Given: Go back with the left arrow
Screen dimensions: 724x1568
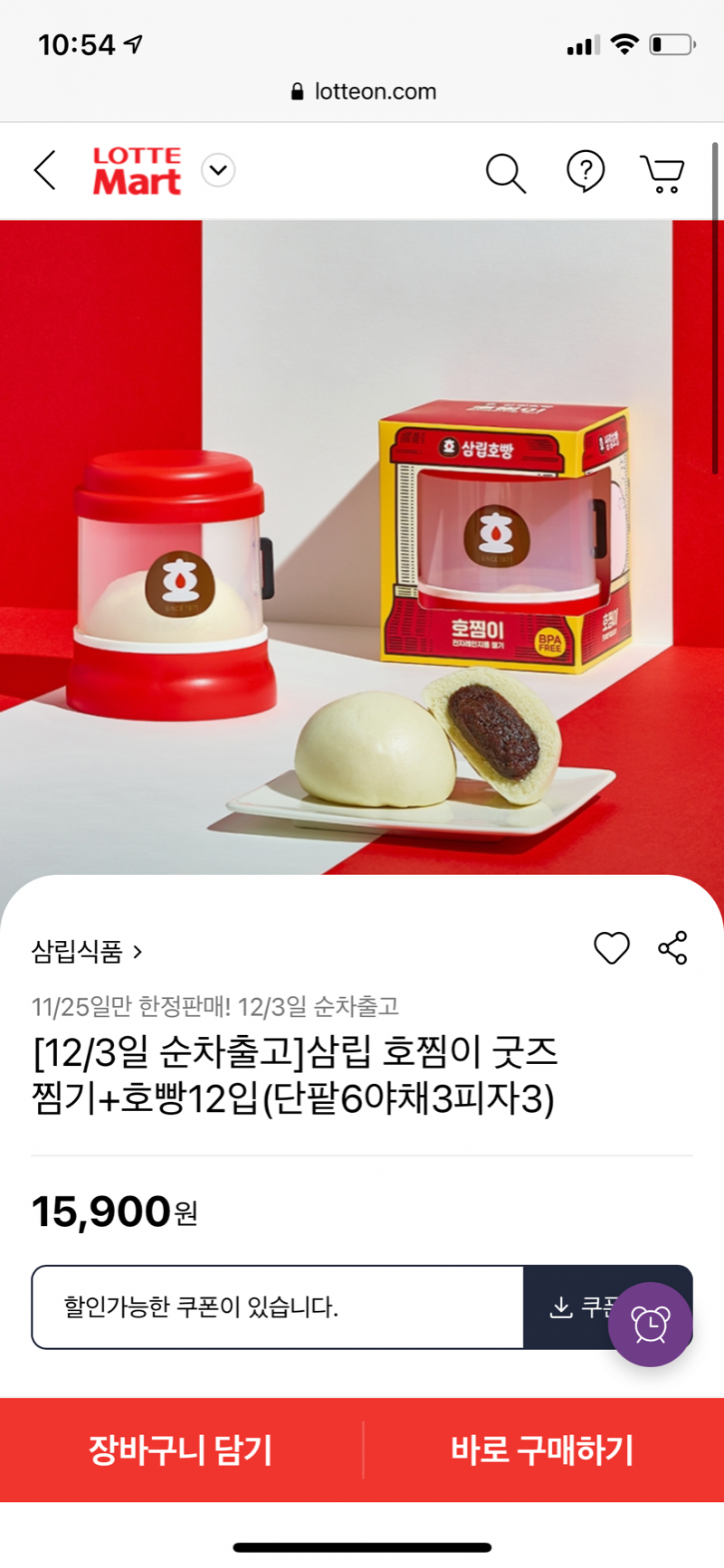Looking at the screenshot, I should 45,170.
